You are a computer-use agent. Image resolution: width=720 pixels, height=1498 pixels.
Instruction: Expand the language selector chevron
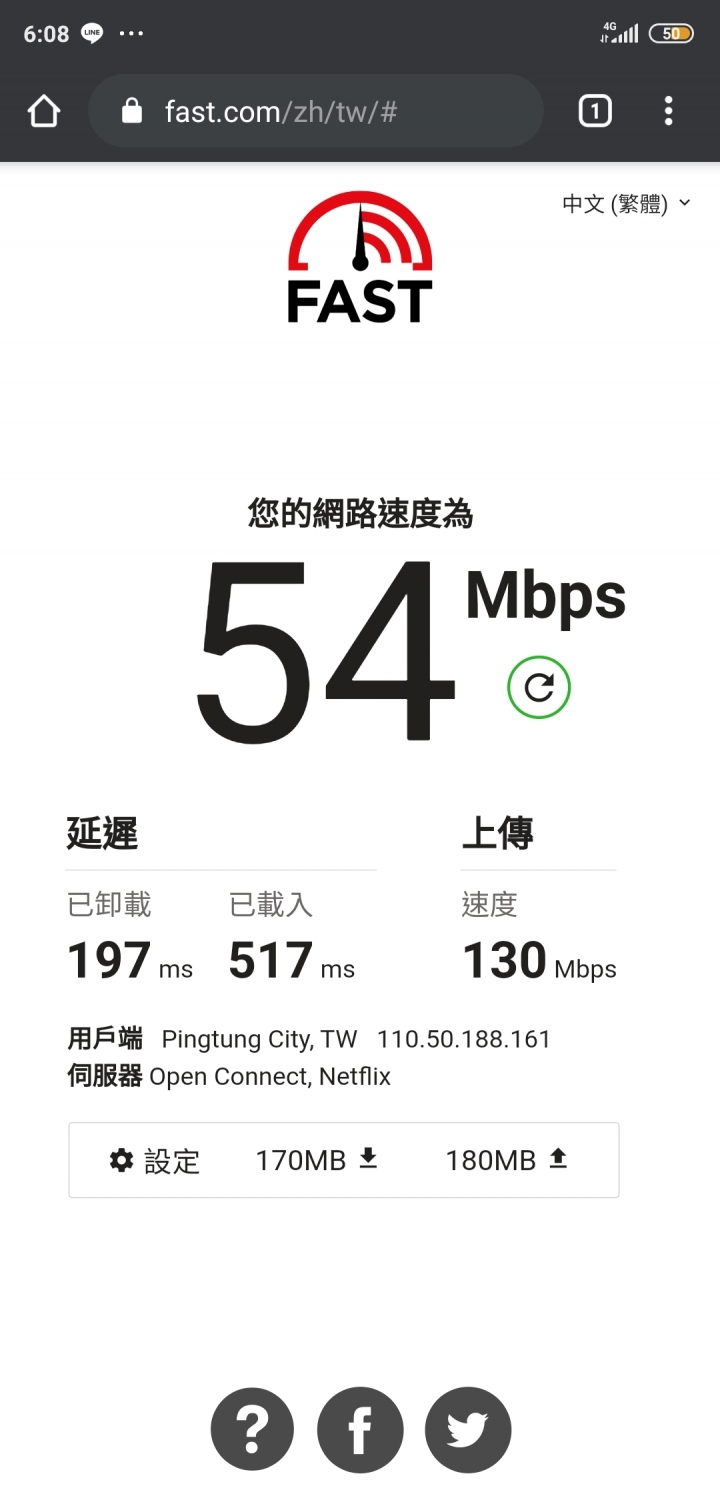(684, 203)
